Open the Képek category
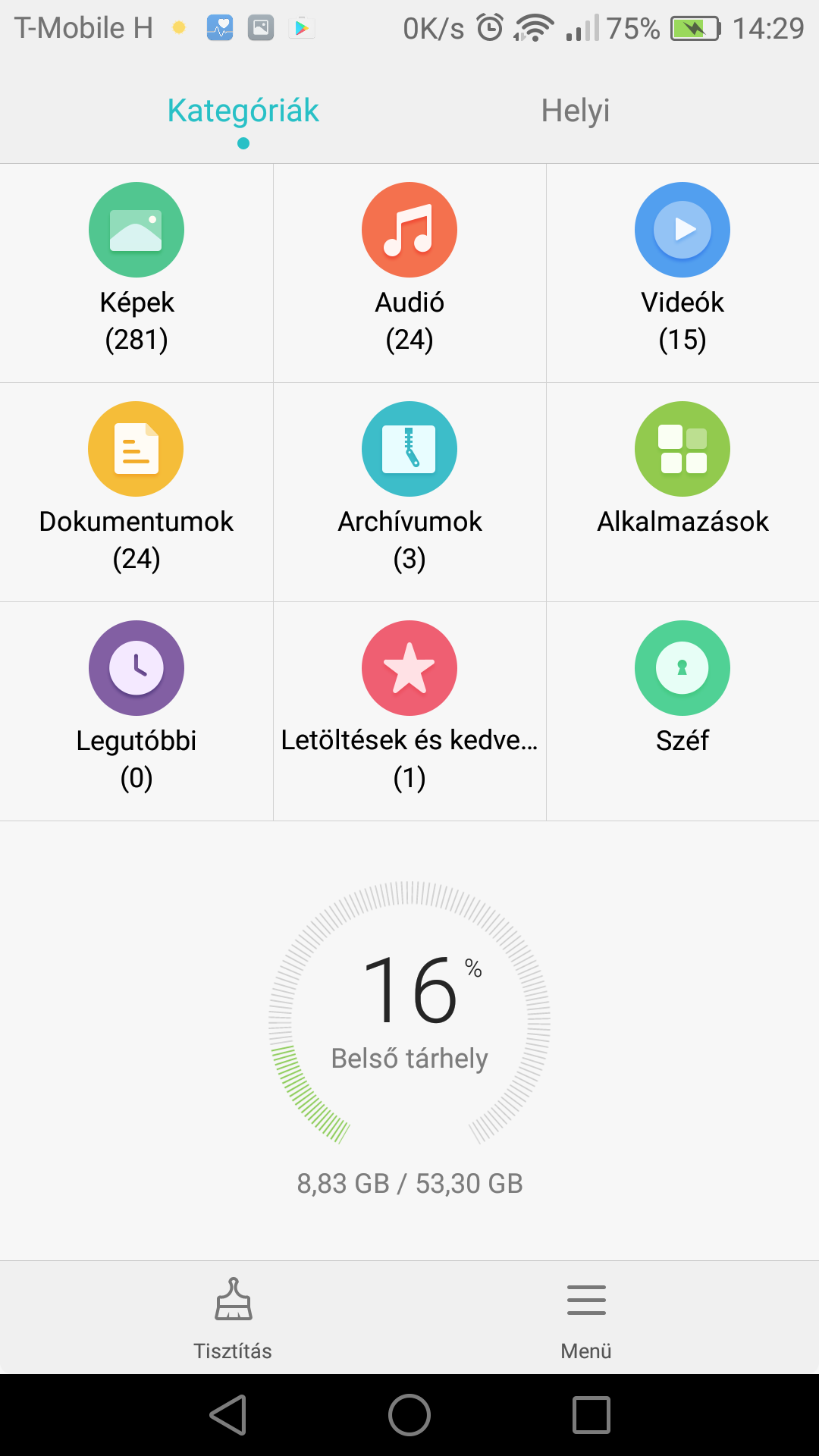Viewport: 819px width, 1456px height. pyautogui.click(x=136, y=273)
